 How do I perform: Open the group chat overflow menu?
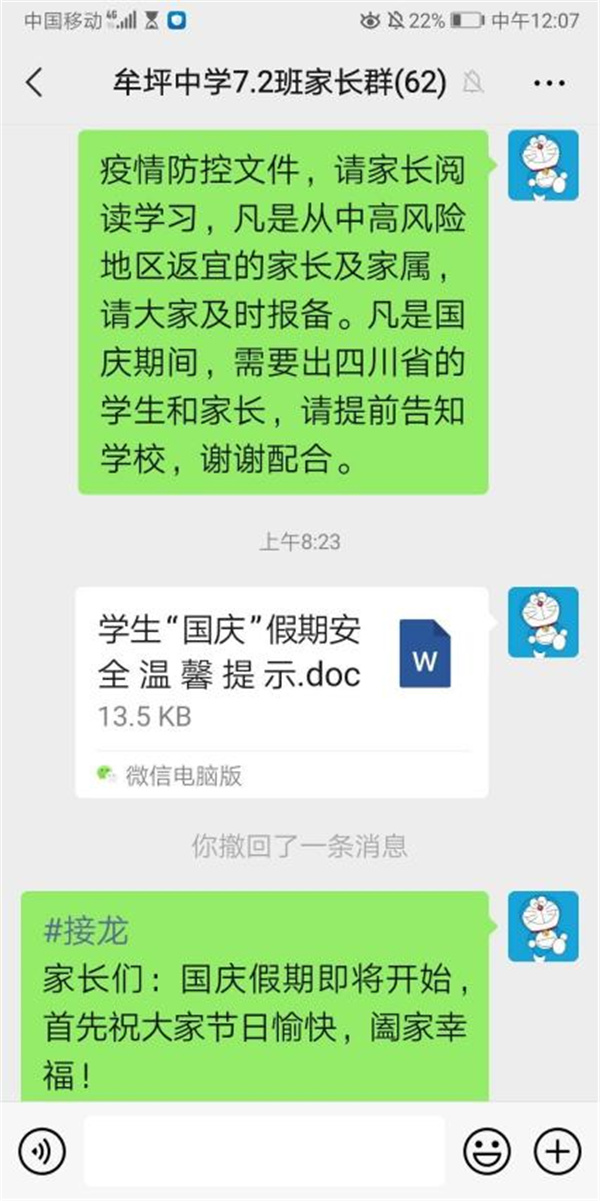coord(549,83)
